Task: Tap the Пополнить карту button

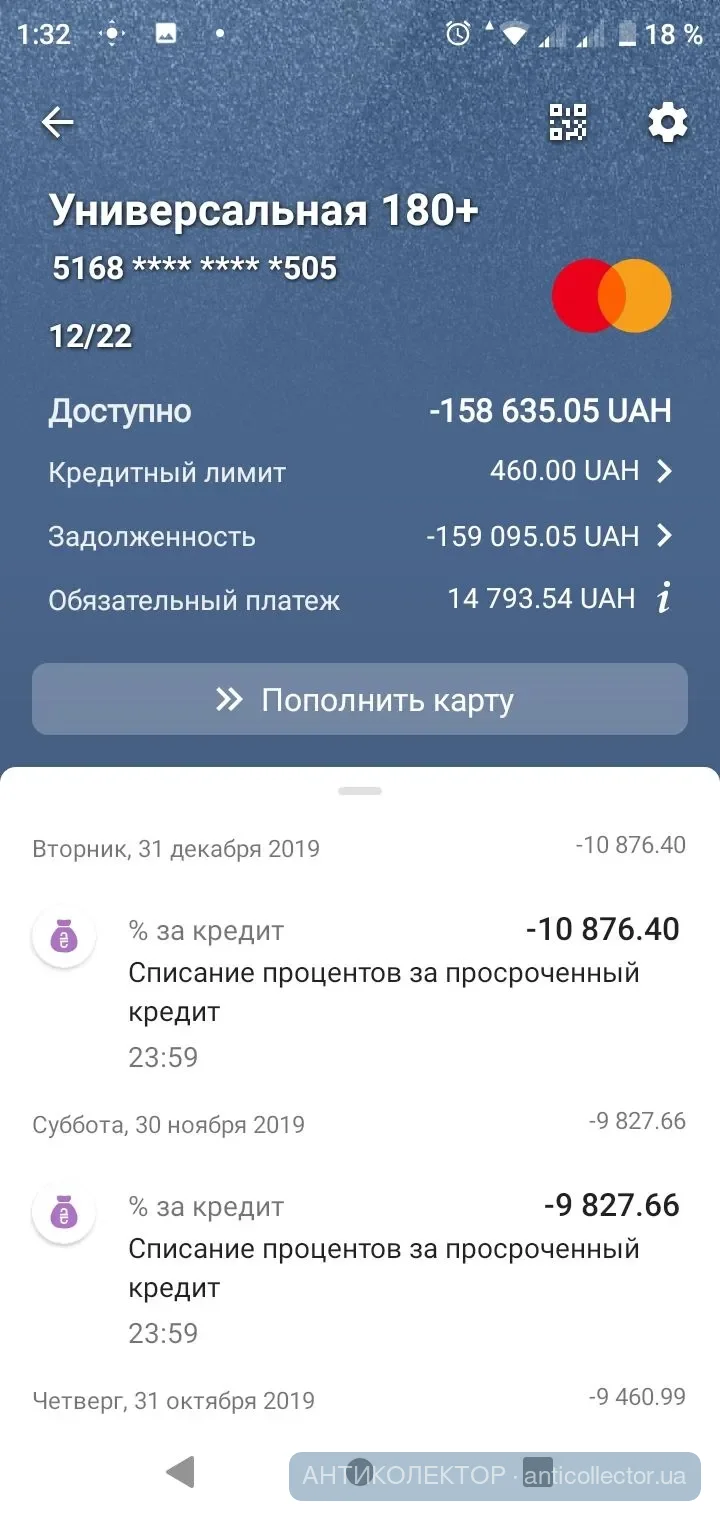Action: click(x=360, y=699)
